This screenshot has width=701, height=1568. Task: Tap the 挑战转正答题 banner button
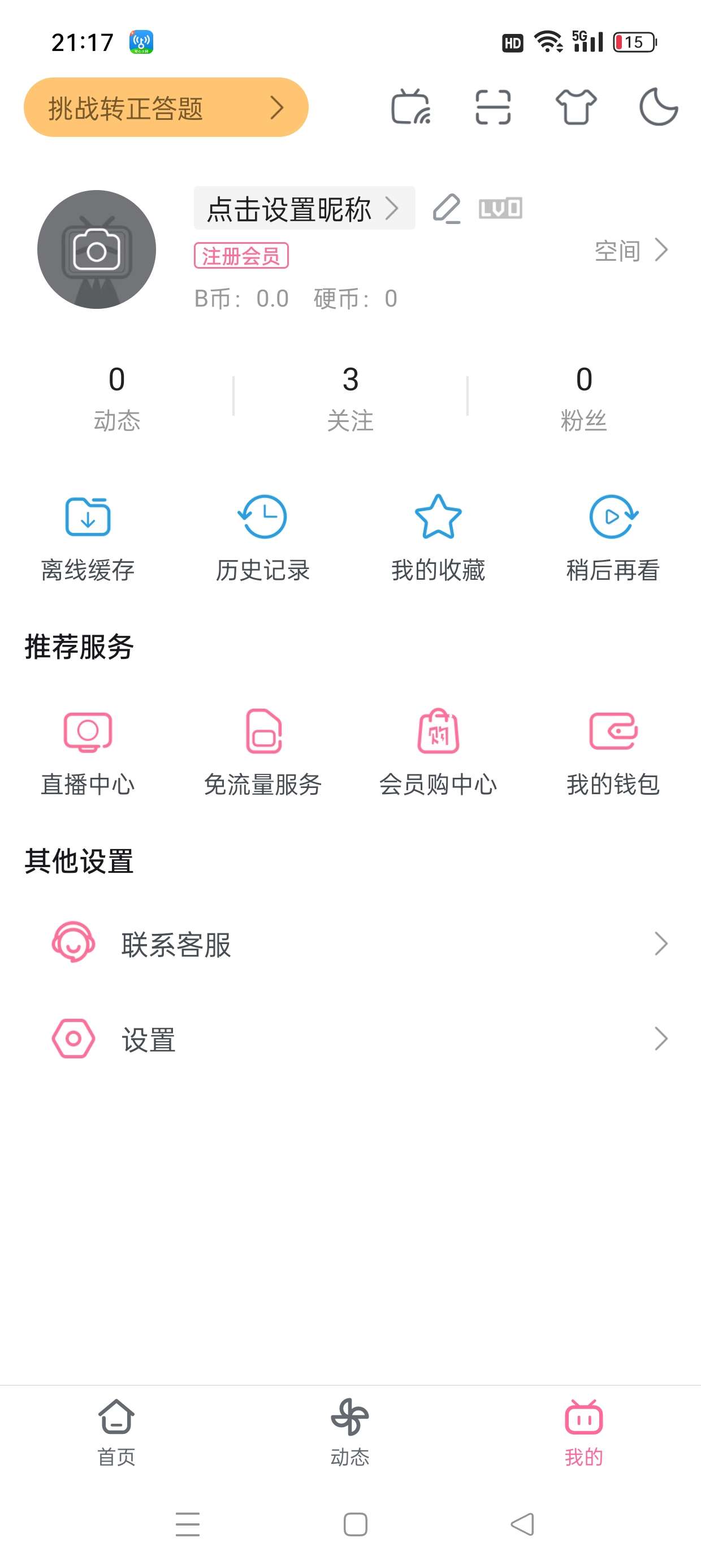click(x=166, y=107)
